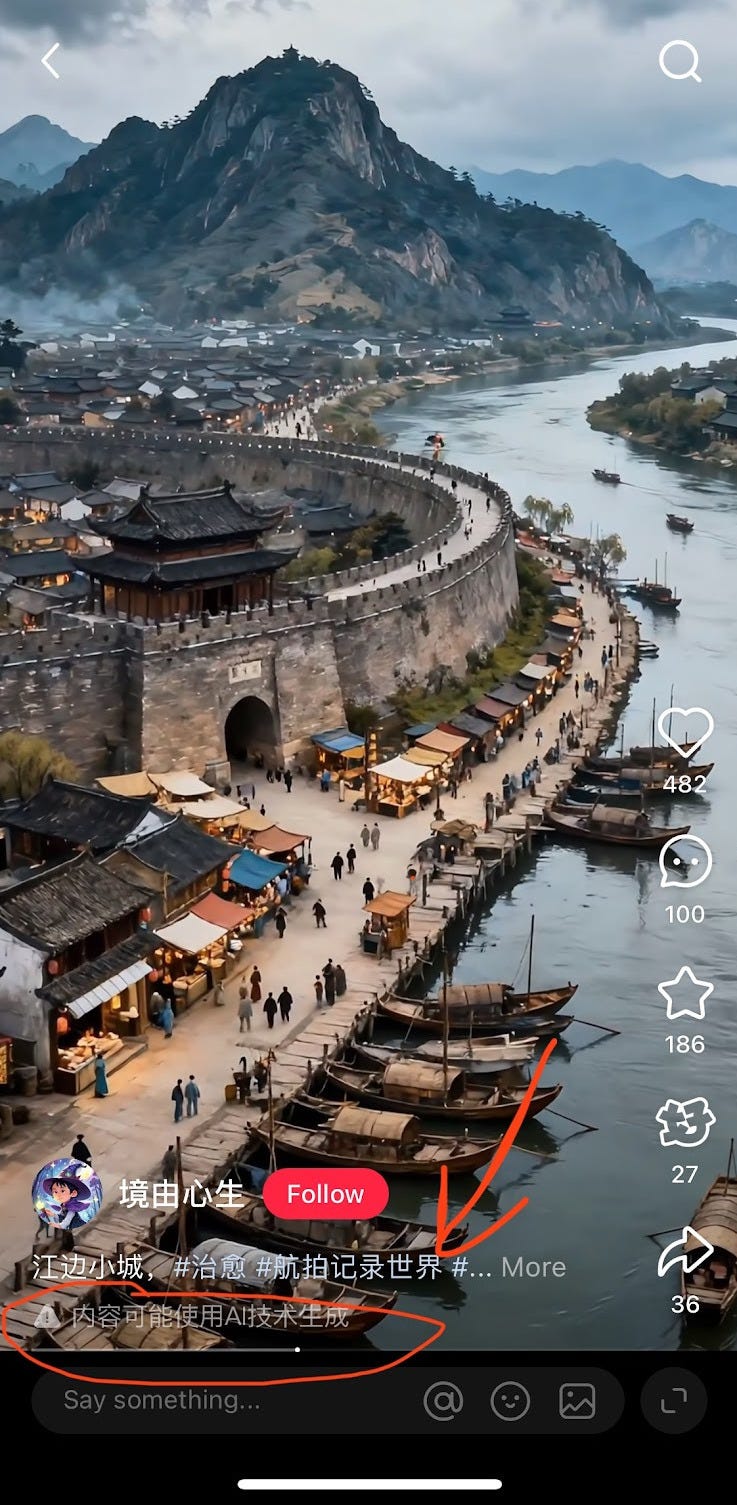Share the video using arrow icon
The height and width of the screenshot is (1505, 737).
point(685,1251)
